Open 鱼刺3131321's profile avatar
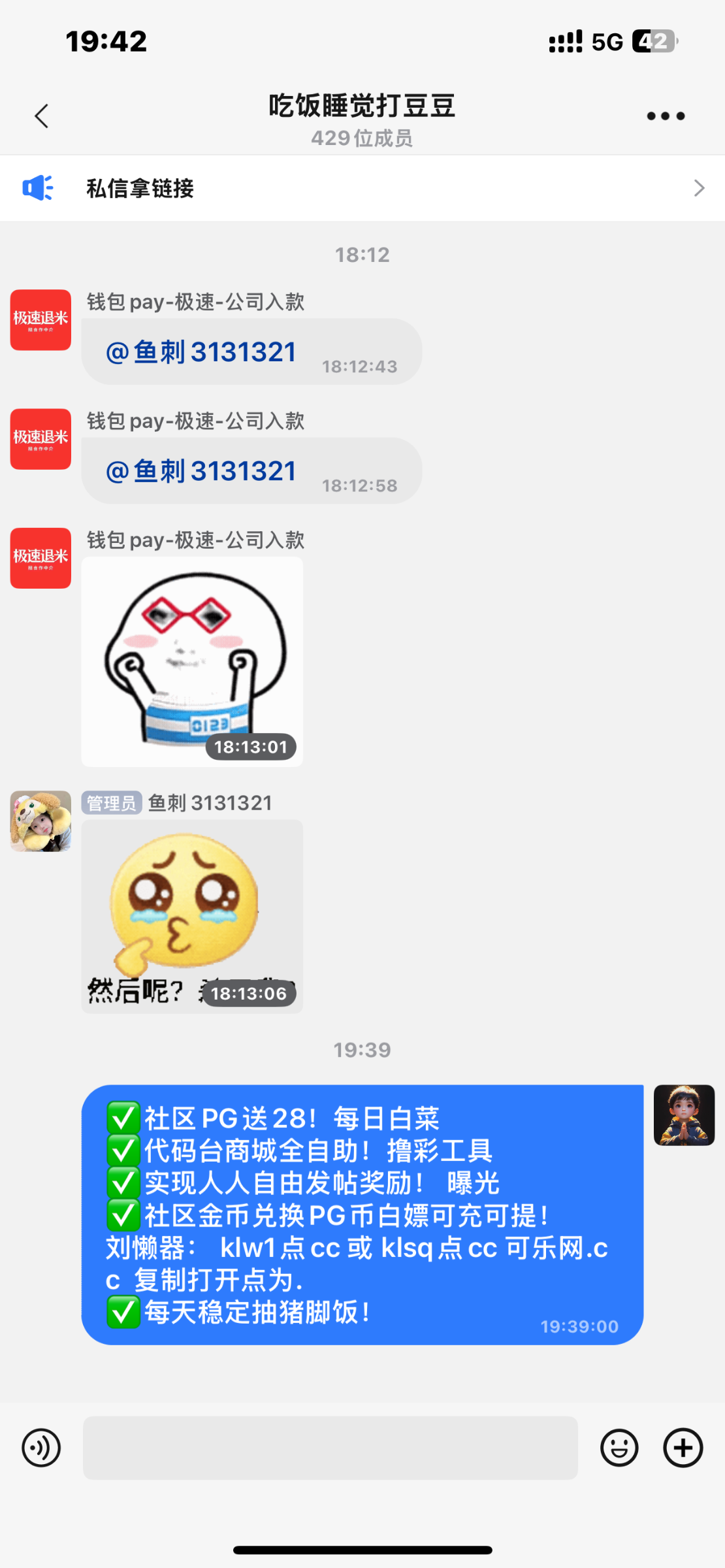The image size is (725, 1568). [40, 821]
